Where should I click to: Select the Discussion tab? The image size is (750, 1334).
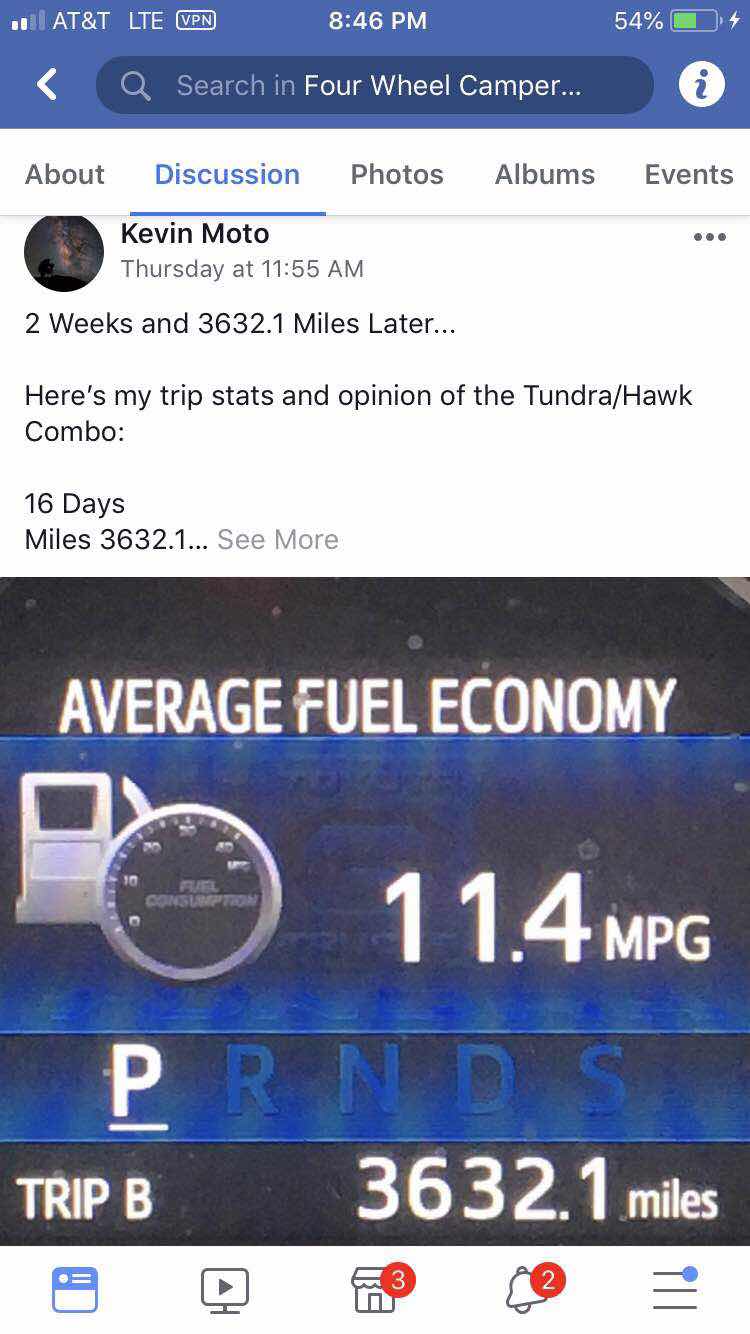click(x=227, y=174)
